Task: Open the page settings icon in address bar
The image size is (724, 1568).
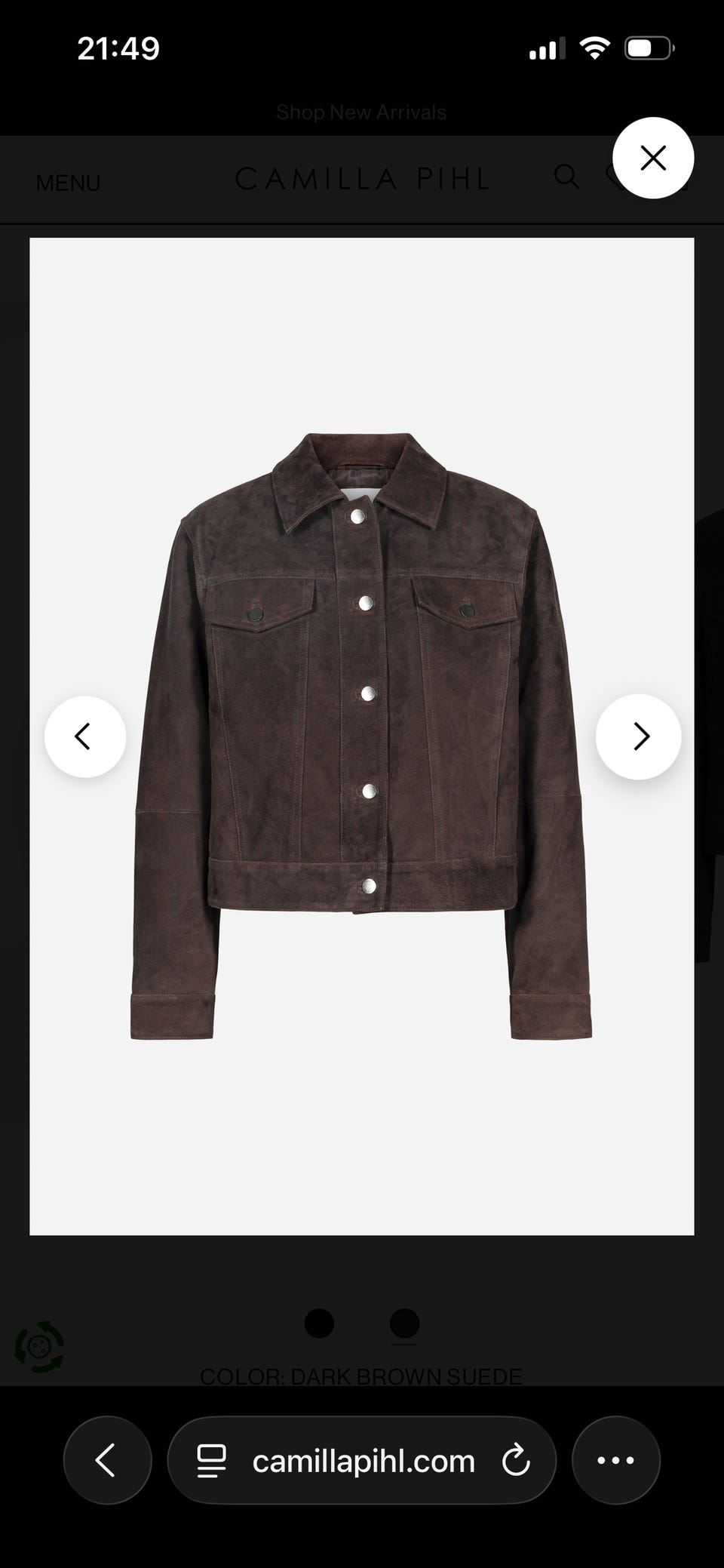Action: pos(211,1461)
